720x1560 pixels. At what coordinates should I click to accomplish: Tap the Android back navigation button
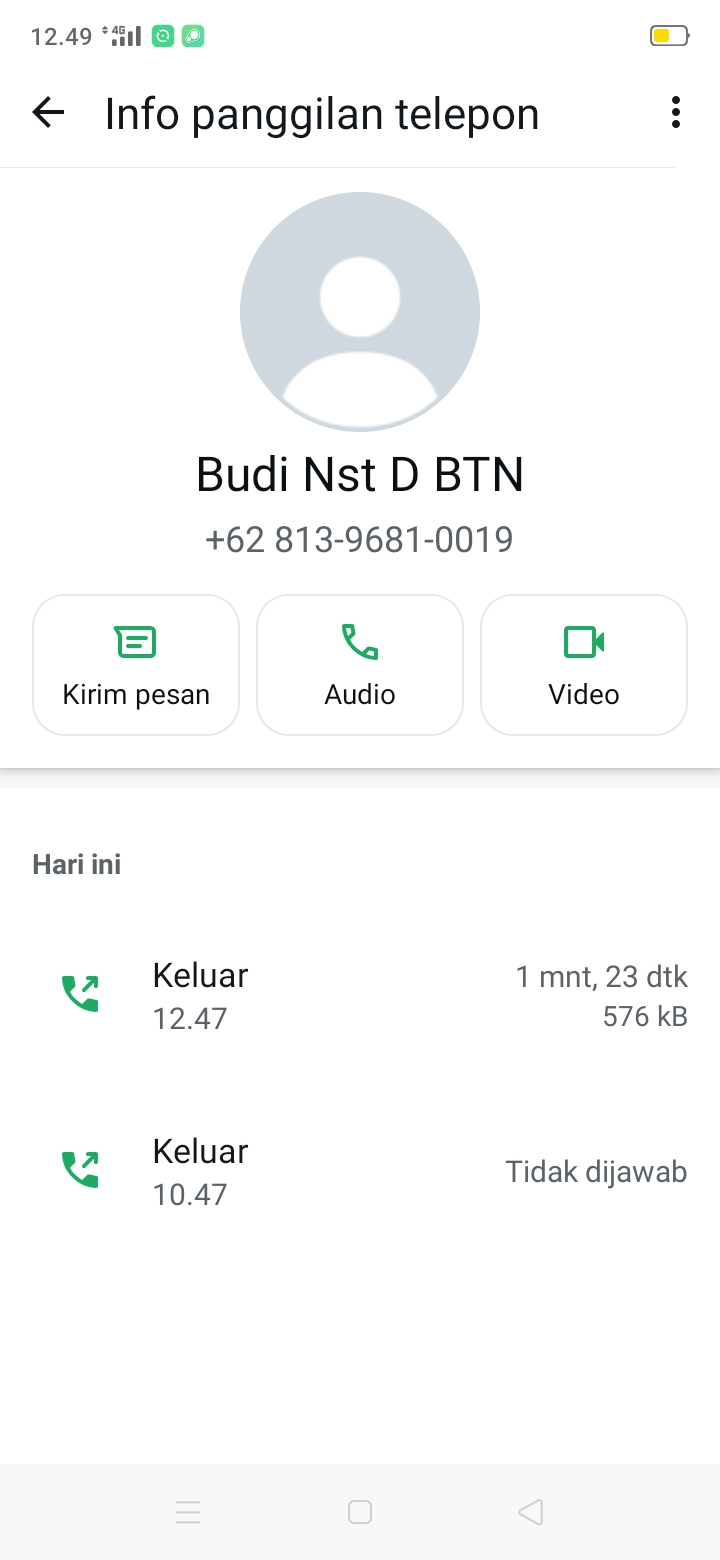click(530, 1512)
